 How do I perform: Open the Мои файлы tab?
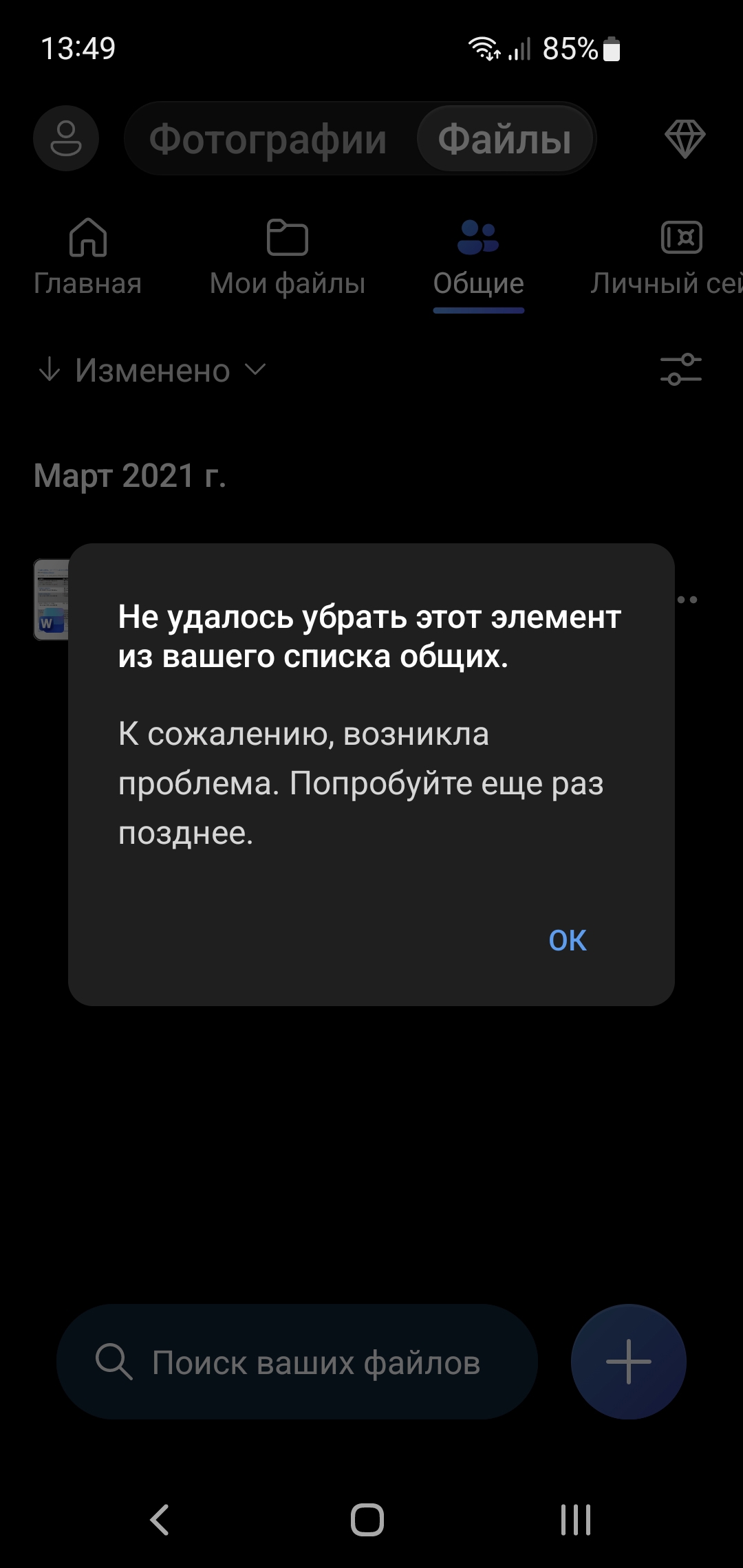coord(288,256)
